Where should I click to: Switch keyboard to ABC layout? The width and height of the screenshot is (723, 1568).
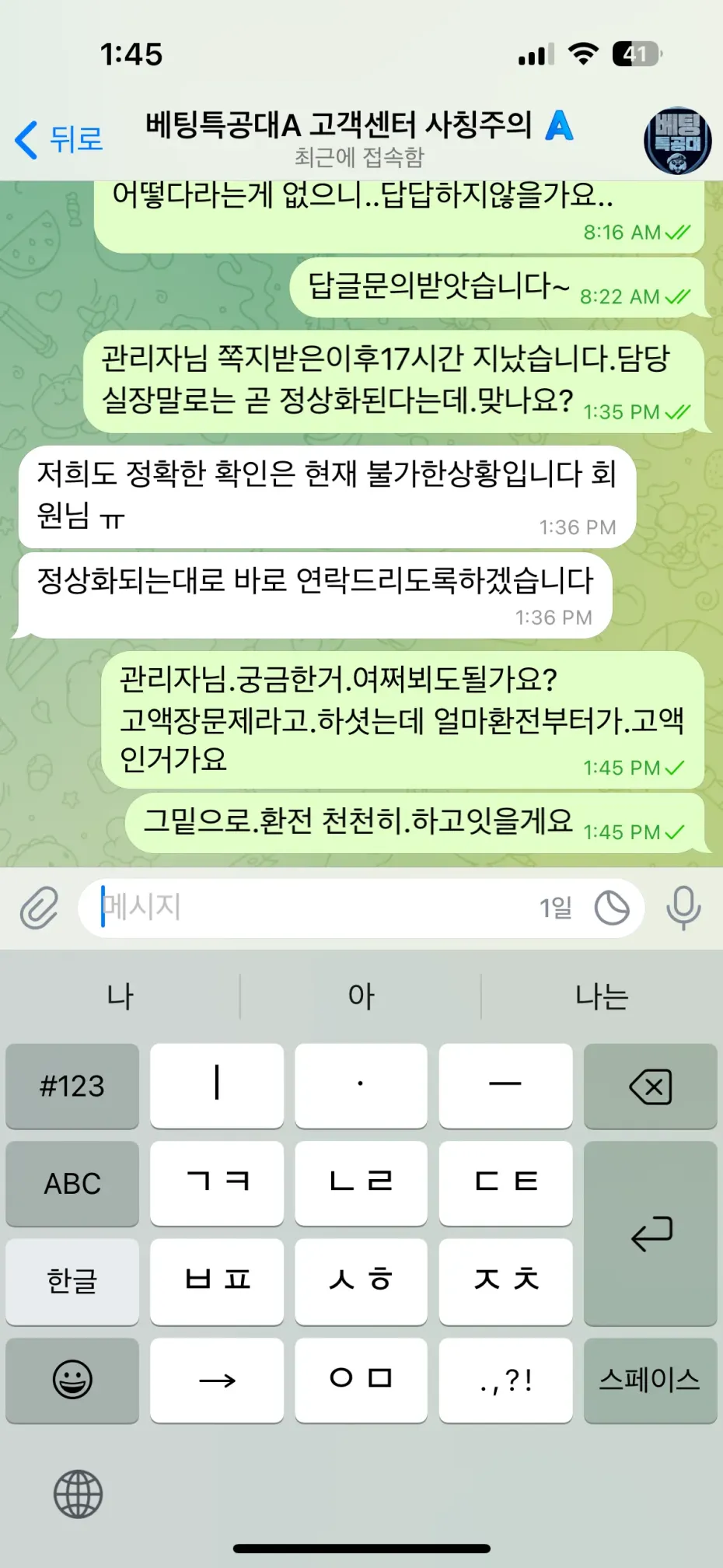pos(72,1184)
